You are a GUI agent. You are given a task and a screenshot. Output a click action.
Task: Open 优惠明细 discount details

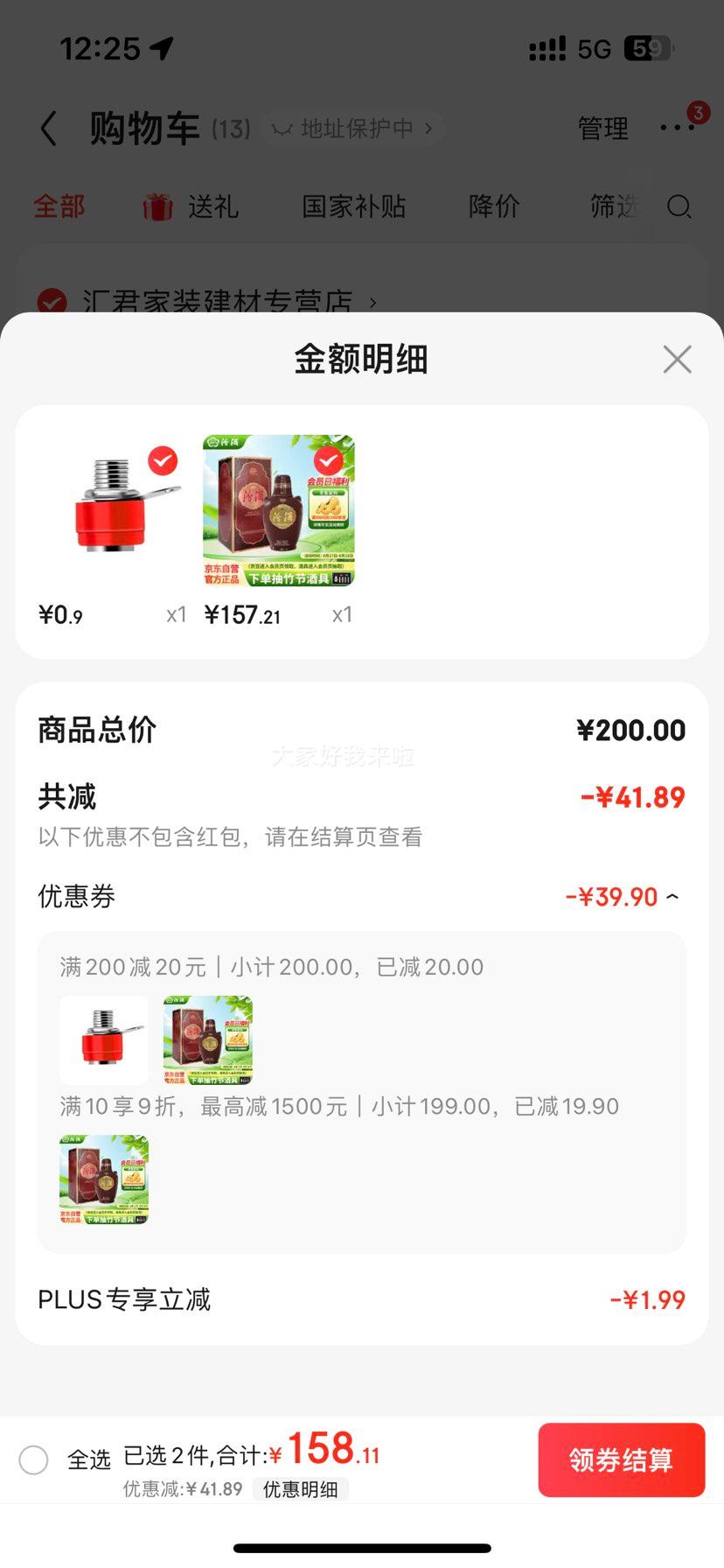(301, 1488)
